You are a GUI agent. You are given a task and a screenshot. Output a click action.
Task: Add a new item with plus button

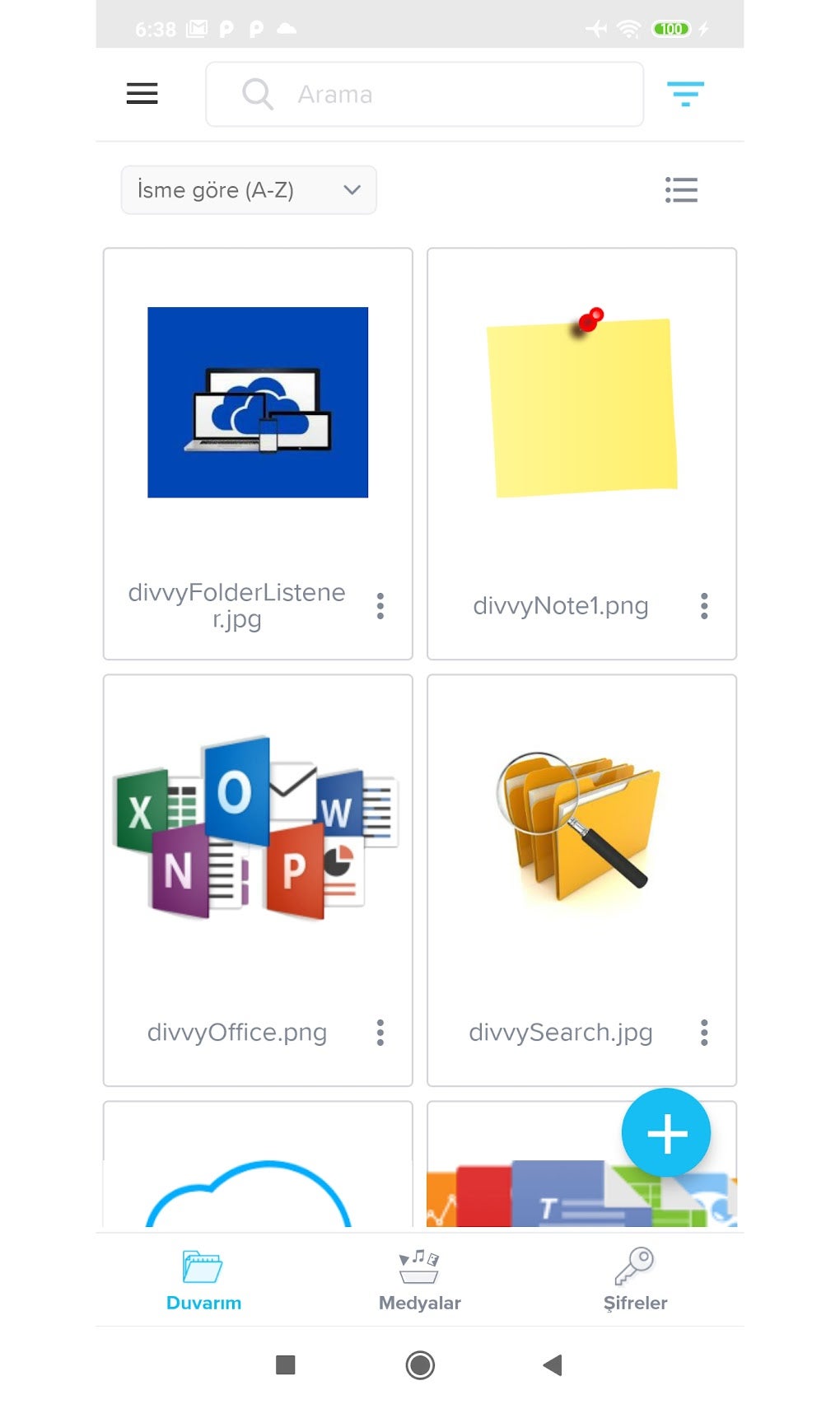point(666,1134)
